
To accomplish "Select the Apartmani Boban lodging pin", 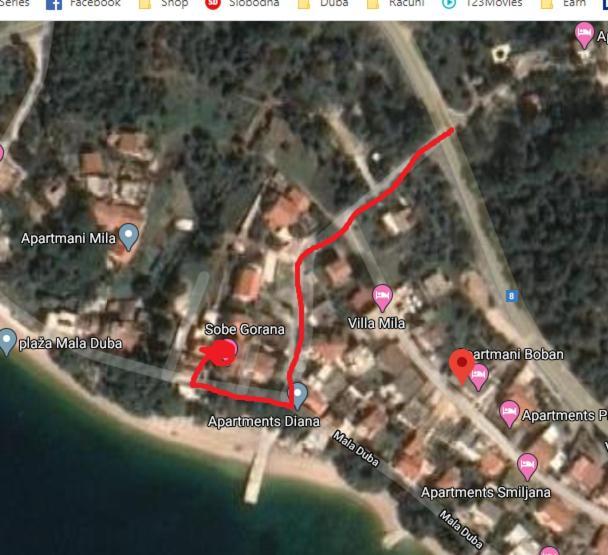I will pos(478,376).
